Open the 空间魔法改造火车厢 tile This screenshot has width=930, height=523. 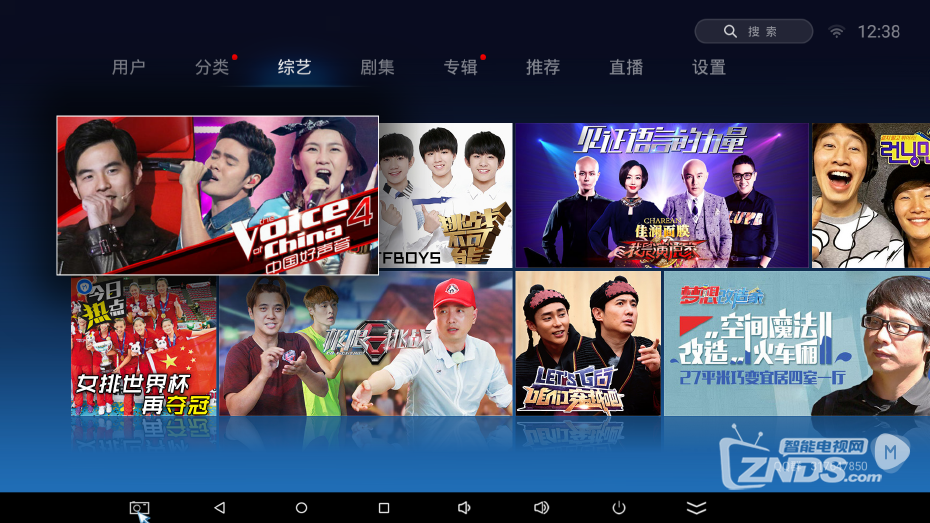(x=796, y=343)
